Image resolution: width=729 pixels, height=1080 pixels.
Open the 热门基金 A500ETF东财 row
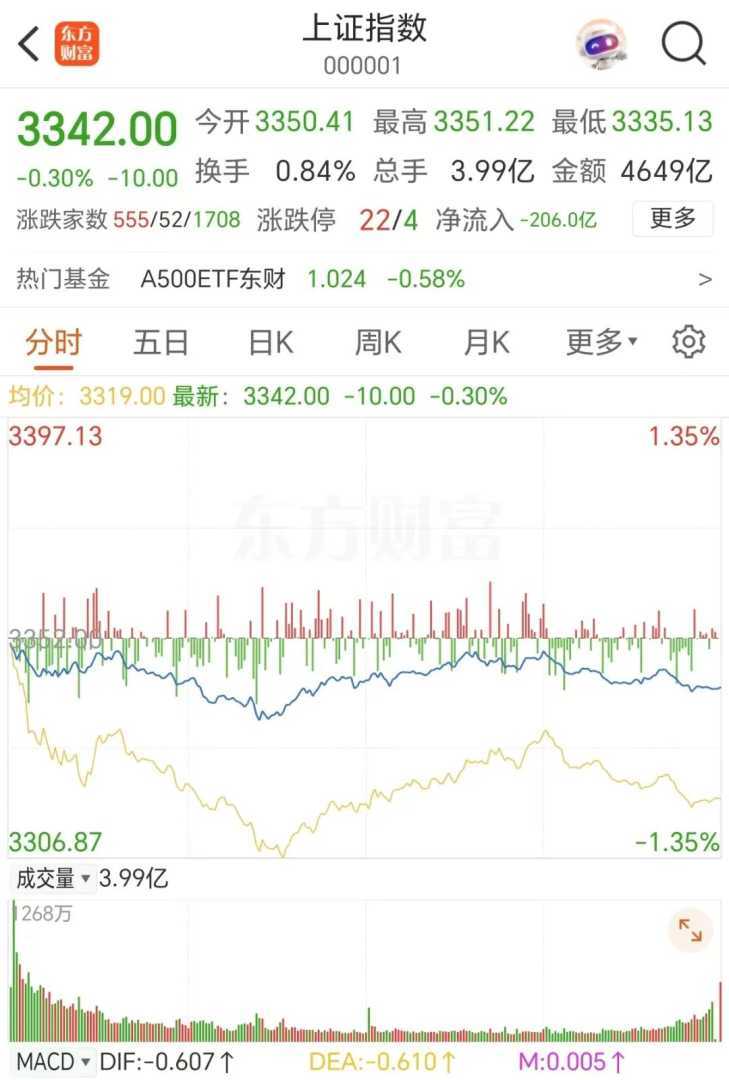point(364,279)
